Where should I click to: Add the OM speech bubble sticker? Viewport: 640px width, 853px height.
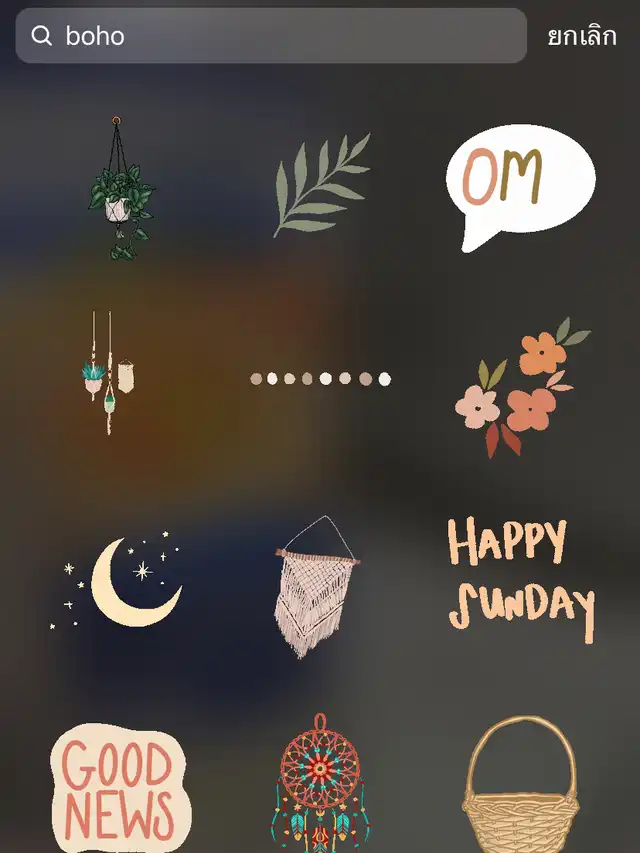click(518, 185)
